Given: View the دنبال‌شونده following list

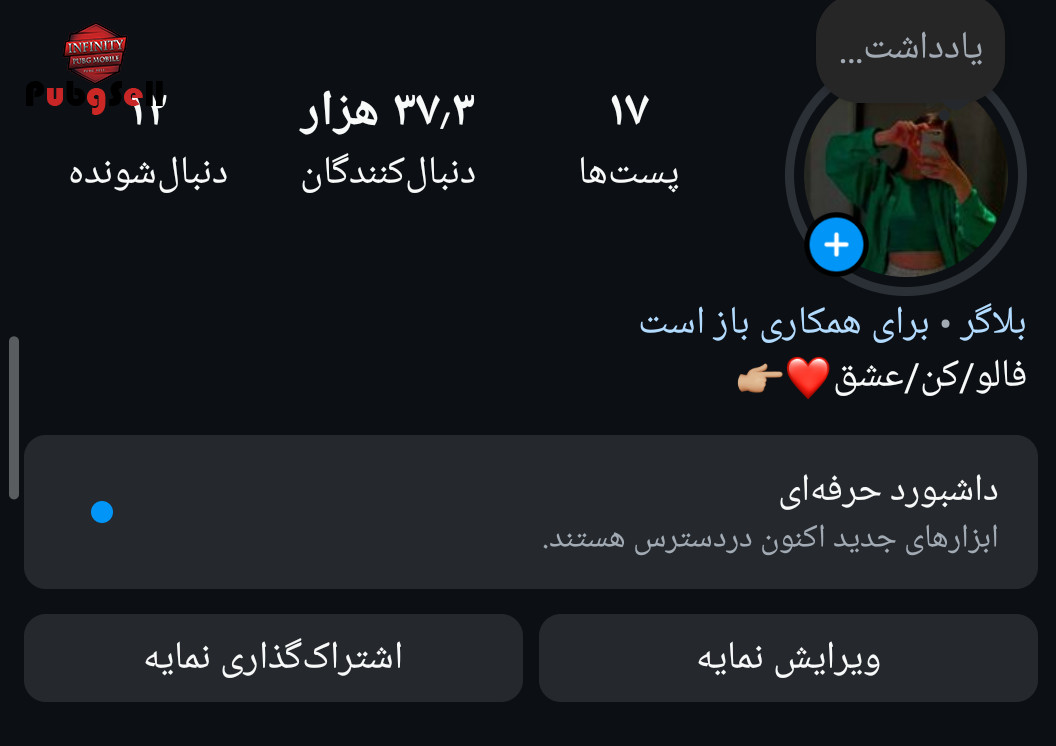Looking at the screenshot, I should click(148, 140).
